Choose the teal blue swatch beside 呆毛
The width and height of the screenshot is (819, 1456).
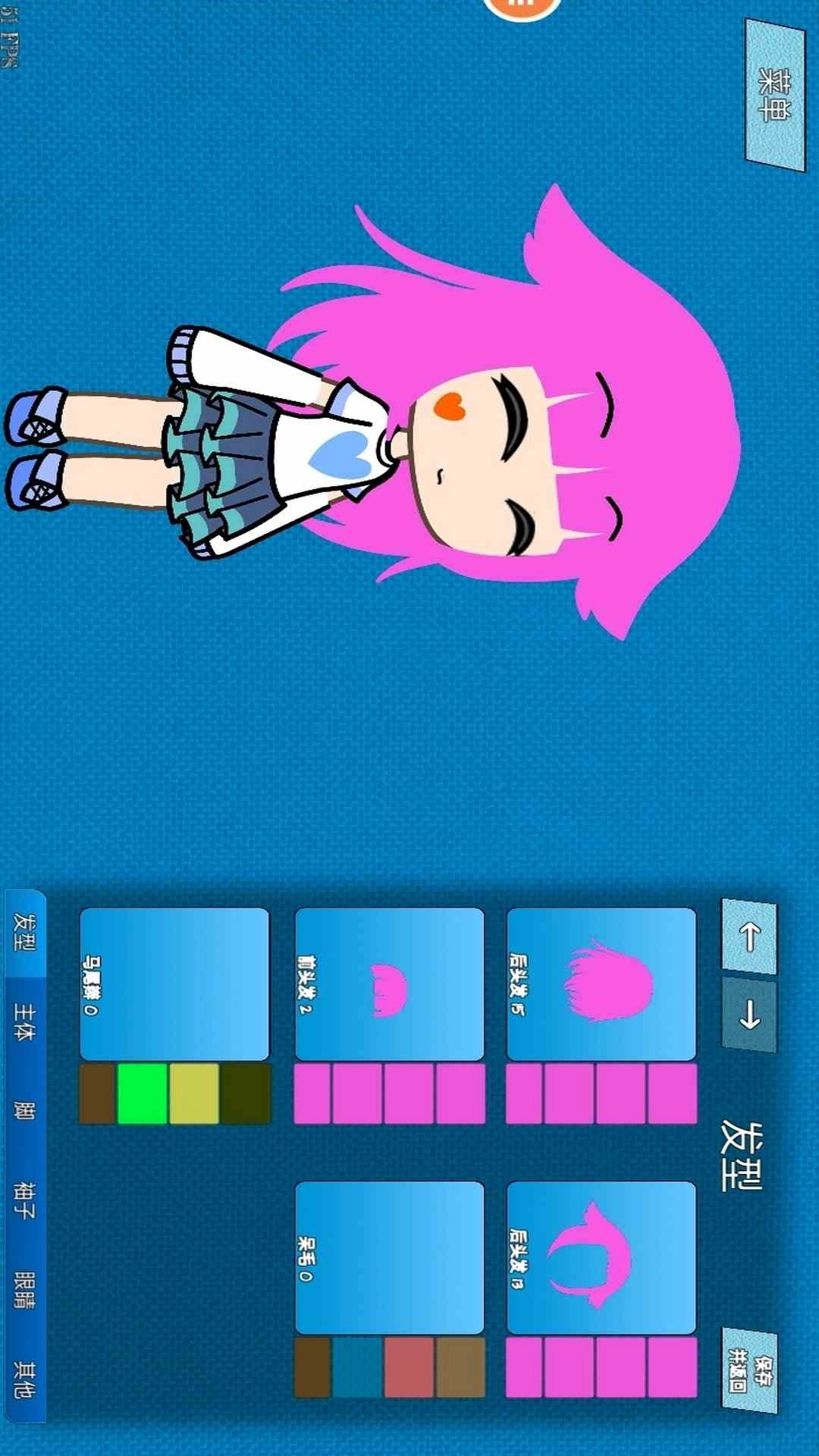pyautogui.click(x=357, y=1367)
